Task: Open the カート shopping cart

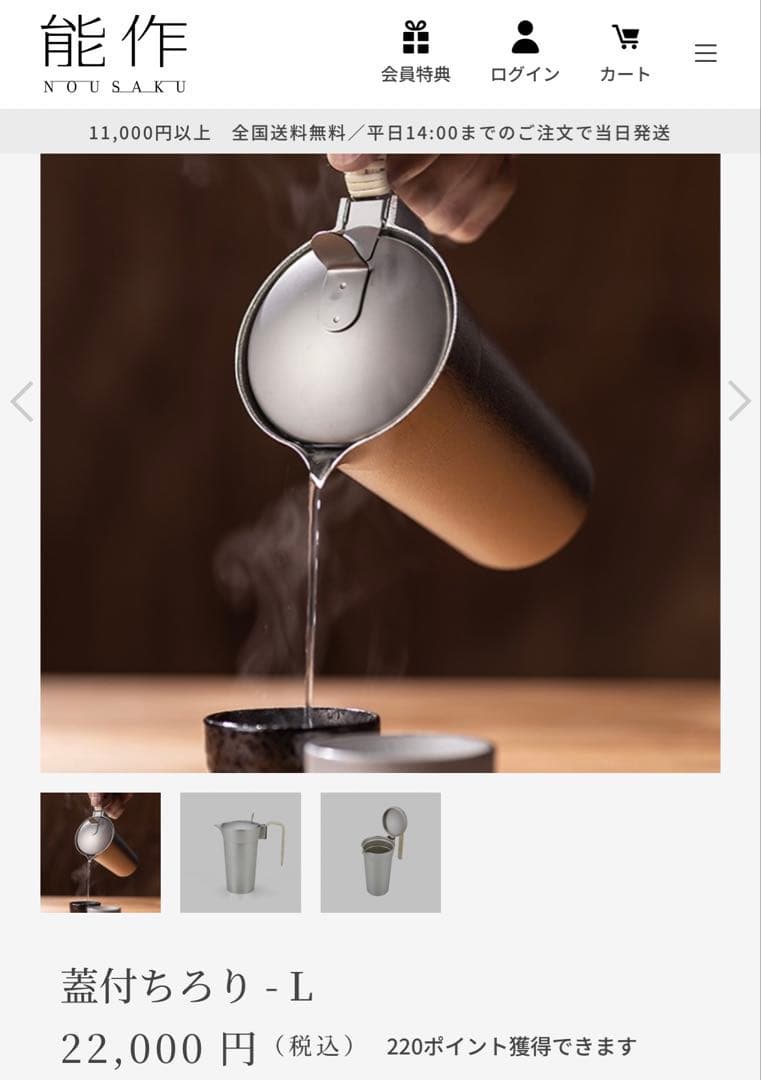Action: (625, 53)
